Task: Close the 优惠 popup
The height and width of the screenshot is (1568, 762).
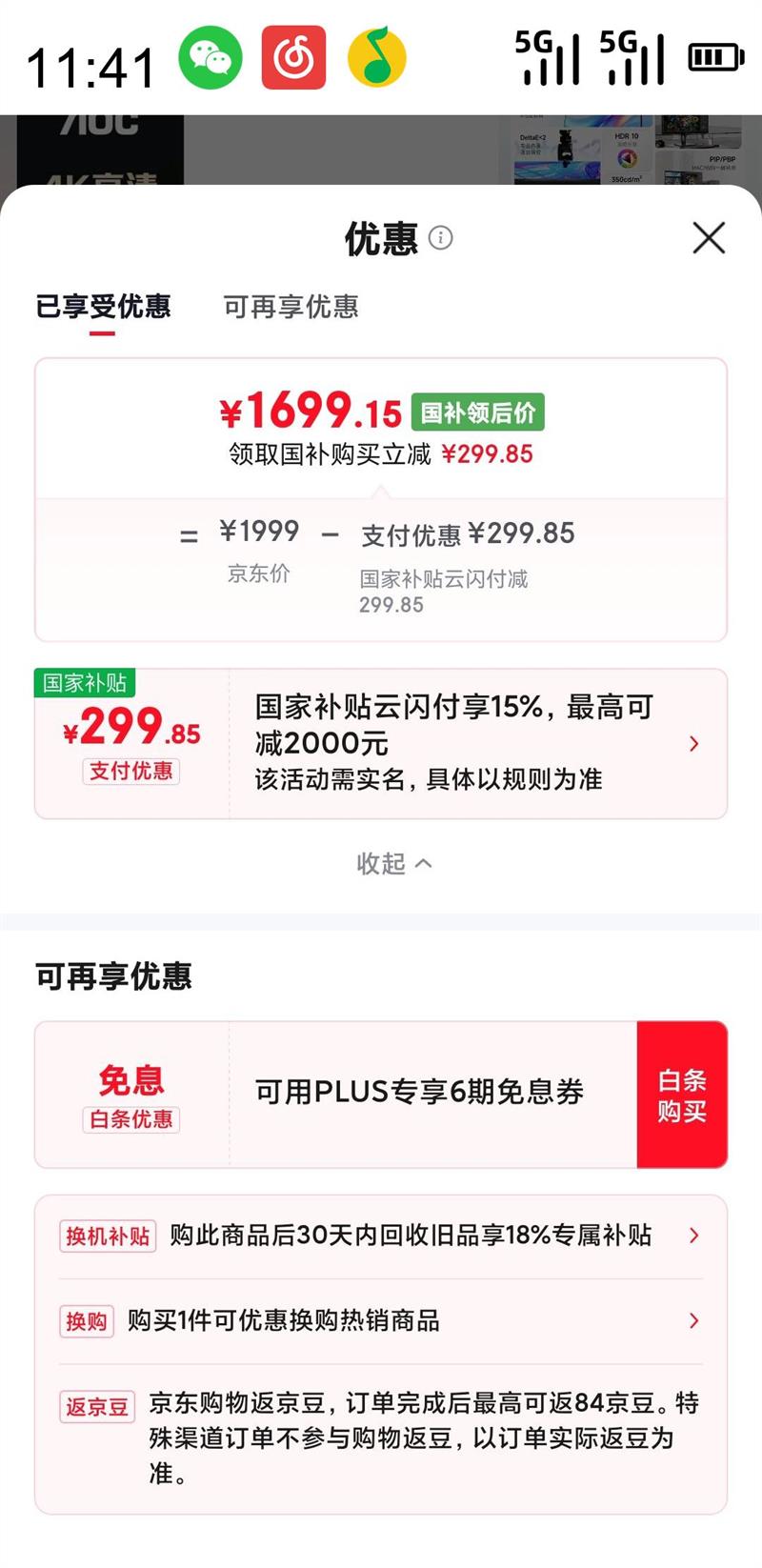Action: click(x=708, y=239)
